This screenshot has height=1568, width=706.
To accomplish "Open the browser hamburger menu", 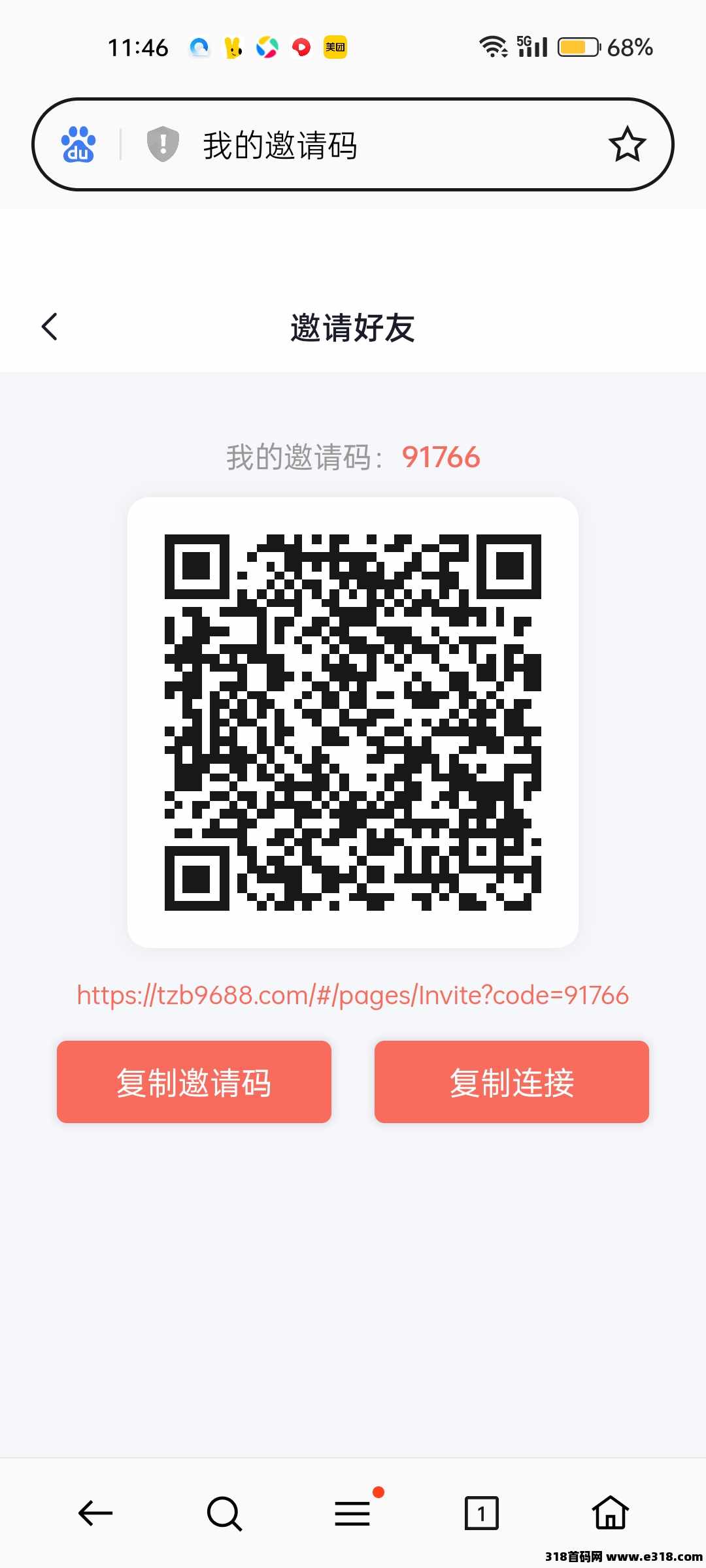I will tap(352, 1513).
